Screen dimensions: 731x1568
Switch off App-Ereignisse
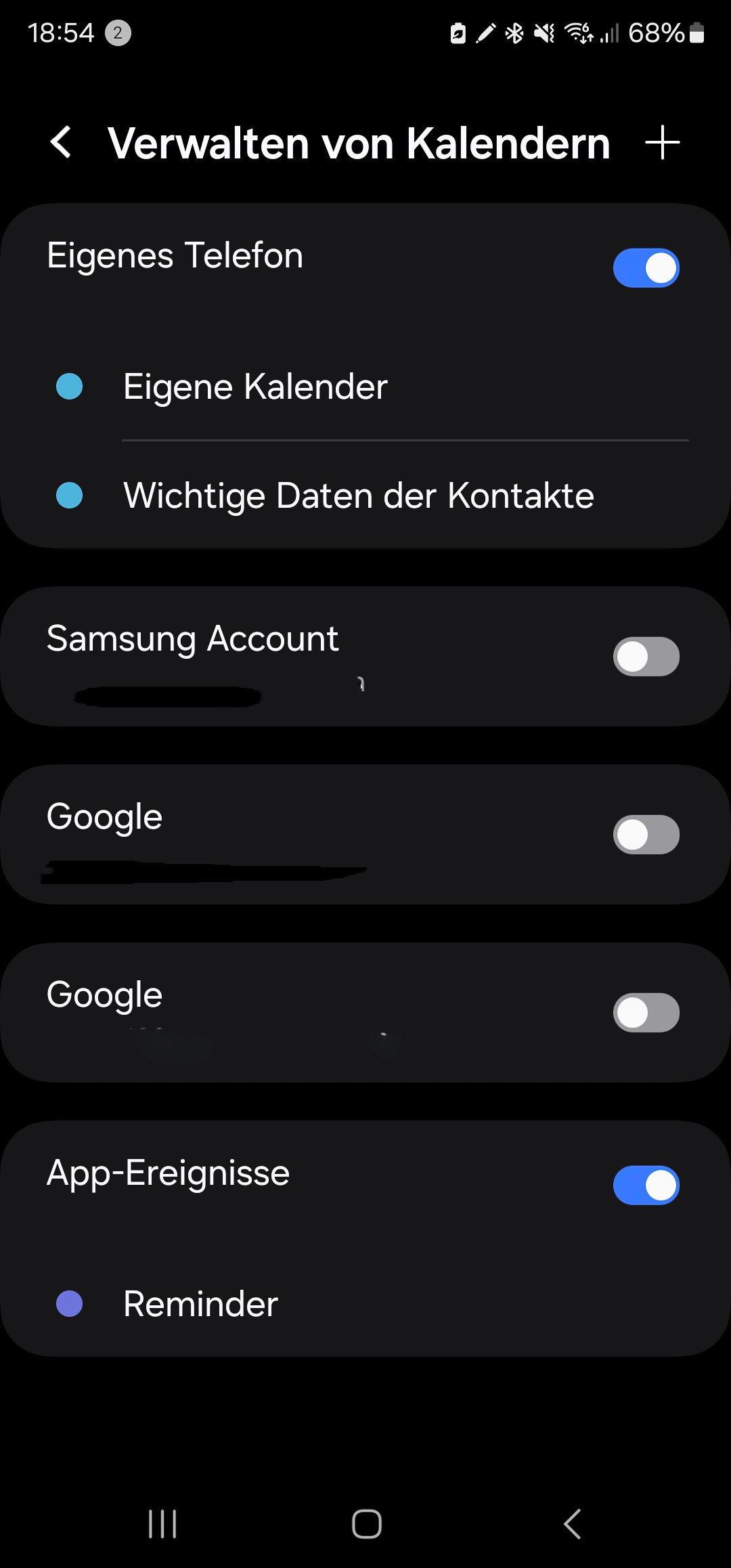point(646,1185)
